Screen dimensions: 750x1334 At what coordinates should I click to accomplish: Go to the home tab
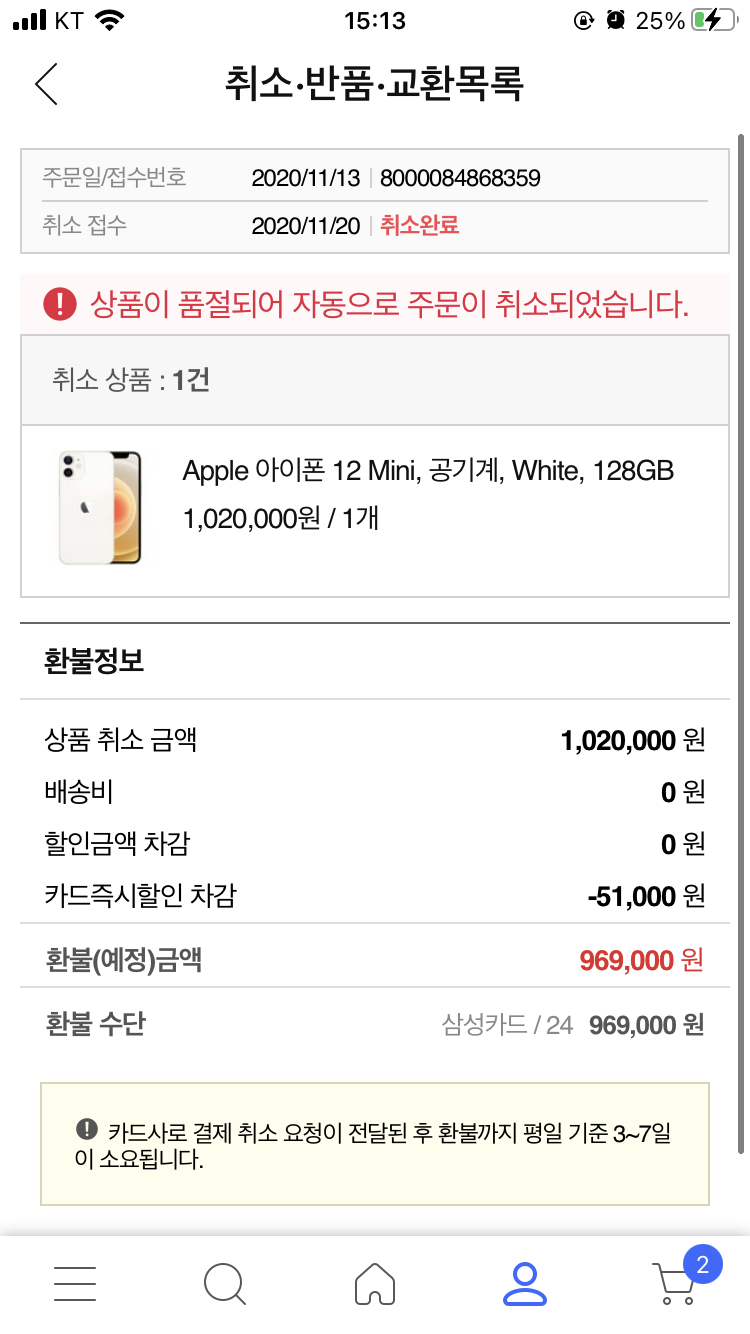click(x=375, y=1283)
